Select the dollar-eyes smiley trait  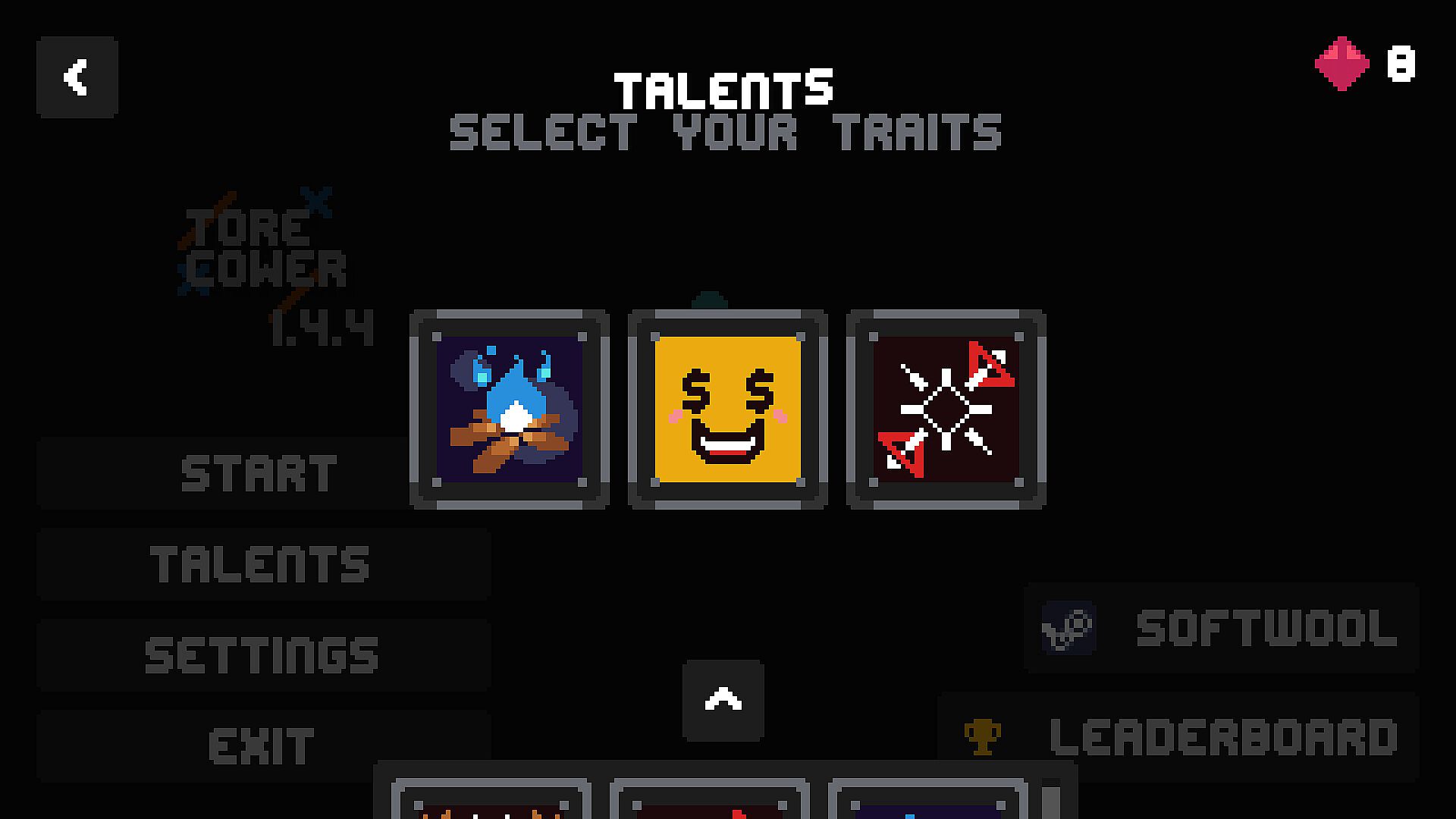(x=727, y=409)
